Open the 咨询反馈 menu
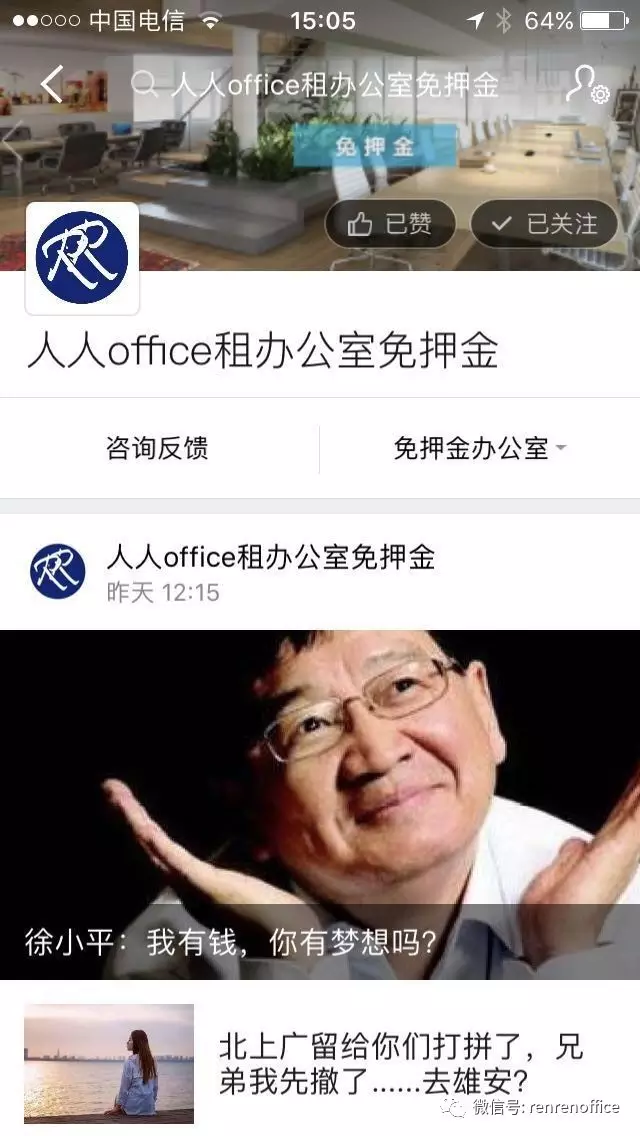The image size is (640, 1136). [158, 448]
